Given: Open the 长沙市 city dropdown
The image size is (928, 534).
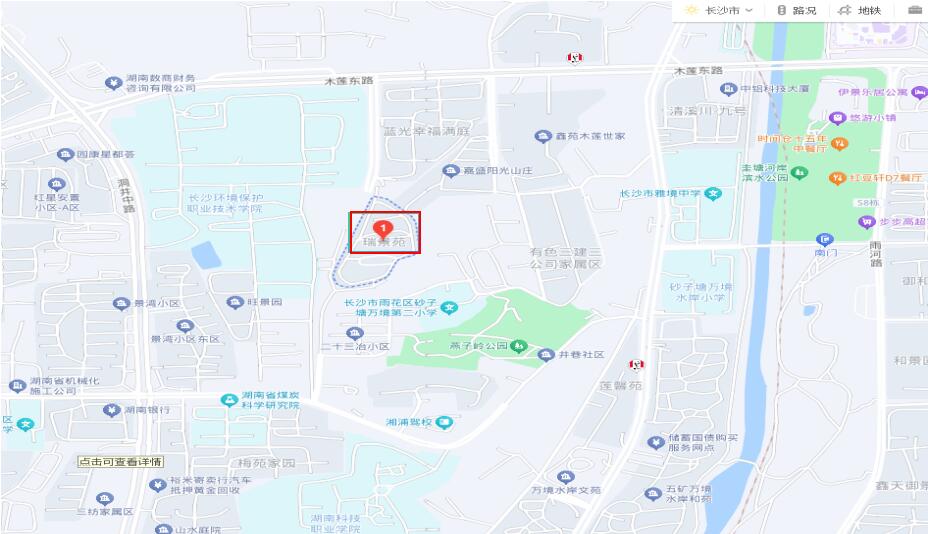Looking at the screenshot, I should pyautogui.click(x=722, y=10).
